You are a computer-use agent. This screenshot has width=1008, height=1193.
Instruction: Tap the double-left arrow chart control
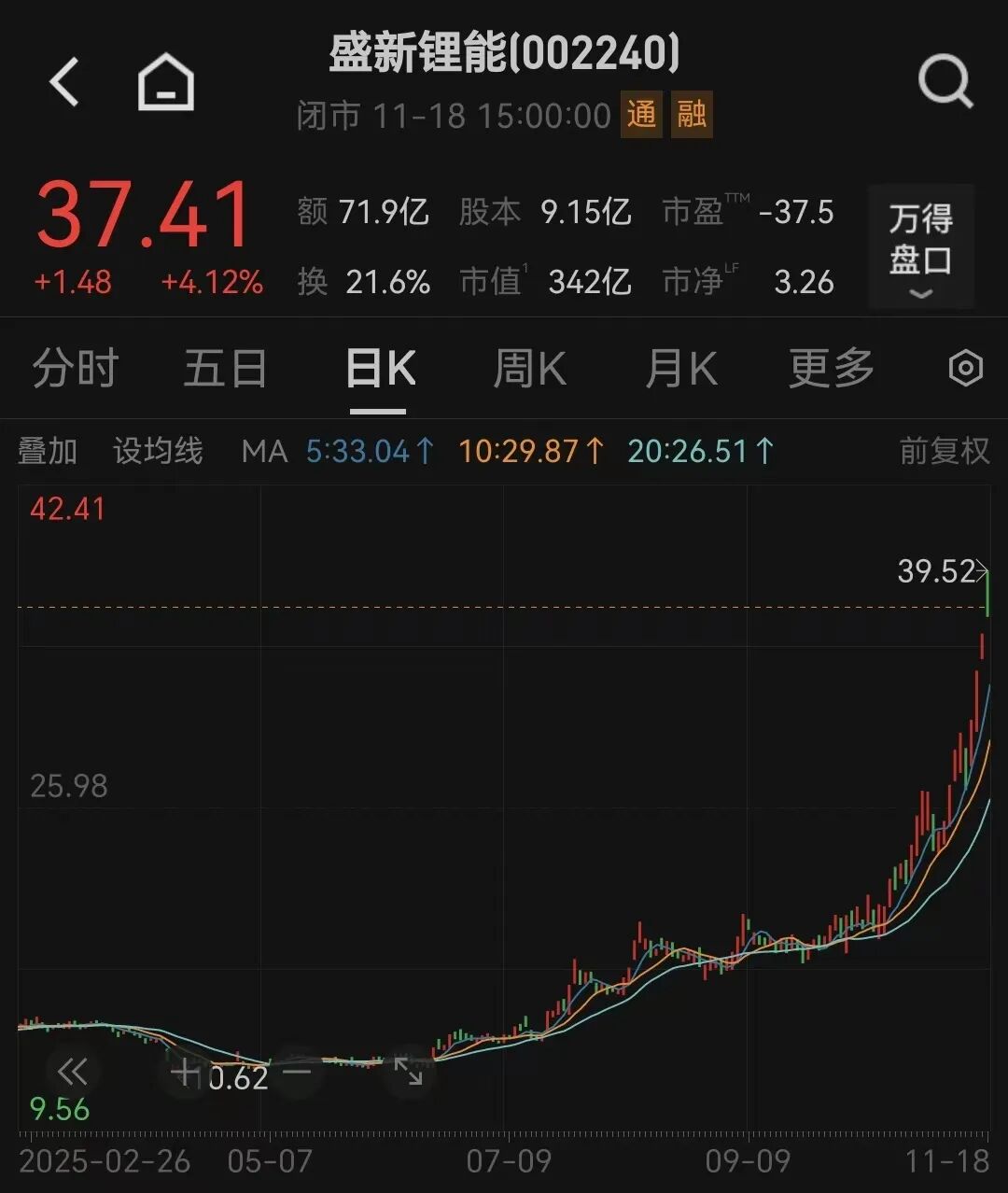pyautogui.click(x=73, y=1072)
